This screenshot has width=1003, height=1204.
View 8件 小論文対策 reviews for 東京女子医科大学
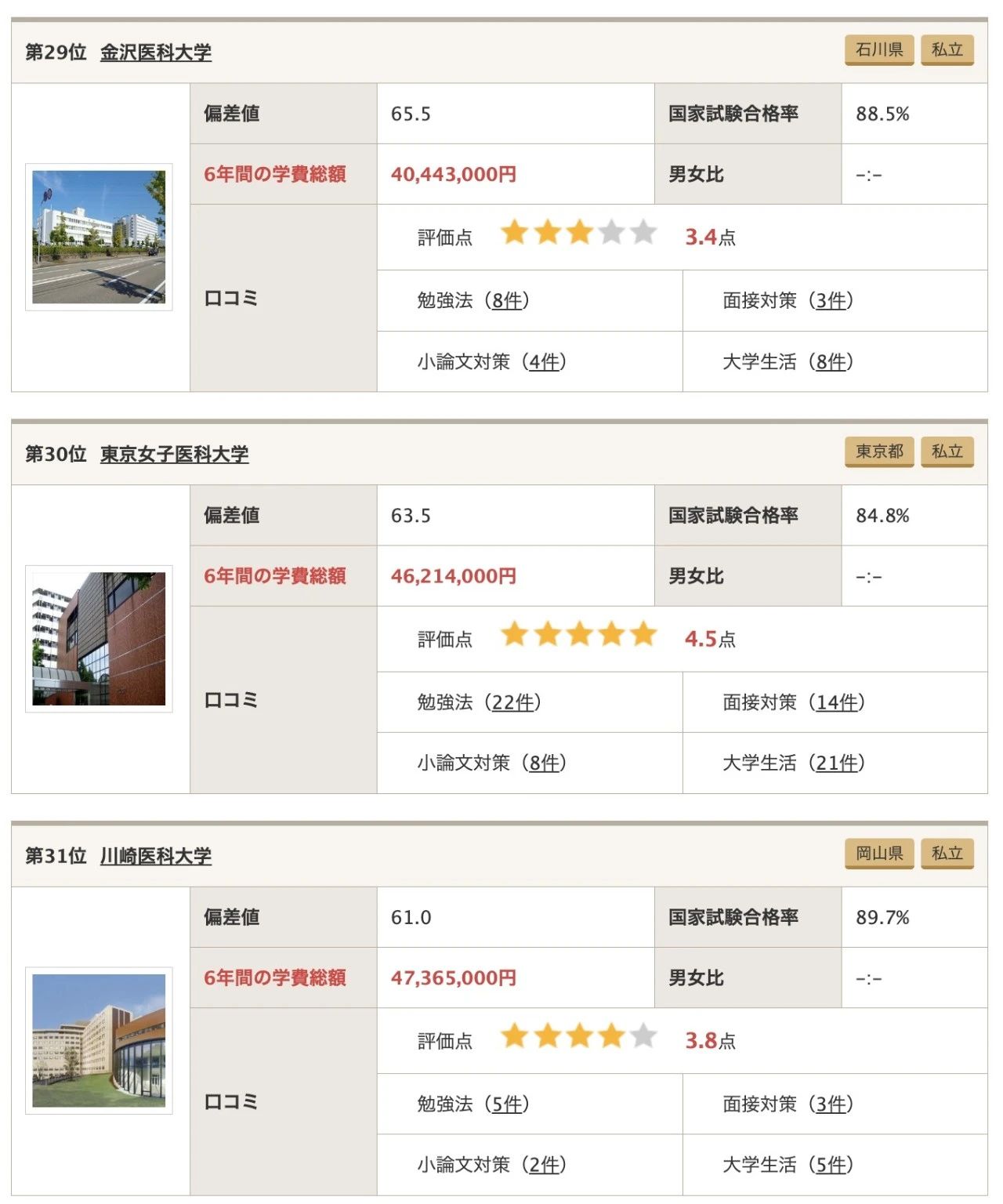(544, 763)
